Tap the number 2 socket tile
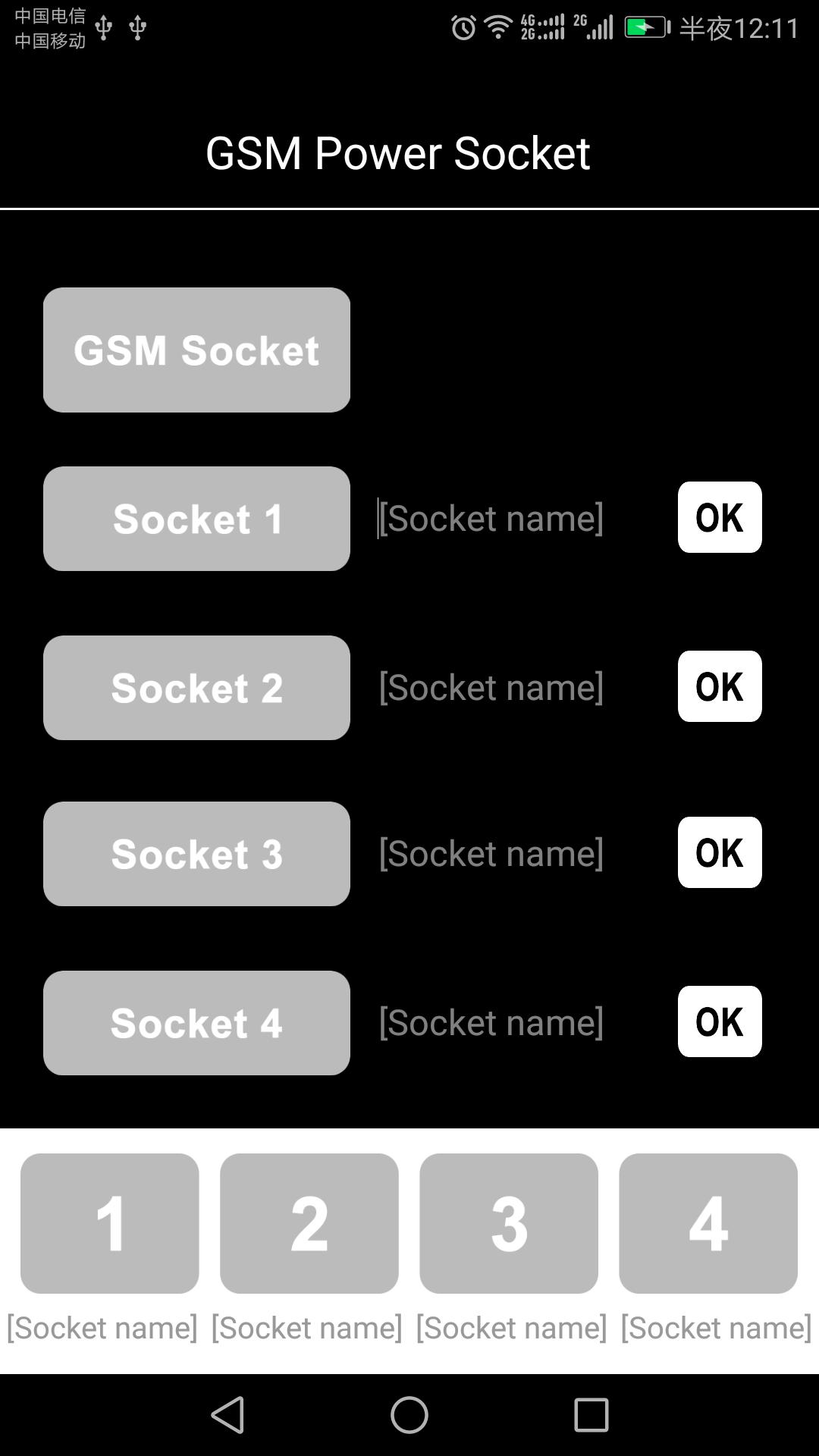 309,1223
